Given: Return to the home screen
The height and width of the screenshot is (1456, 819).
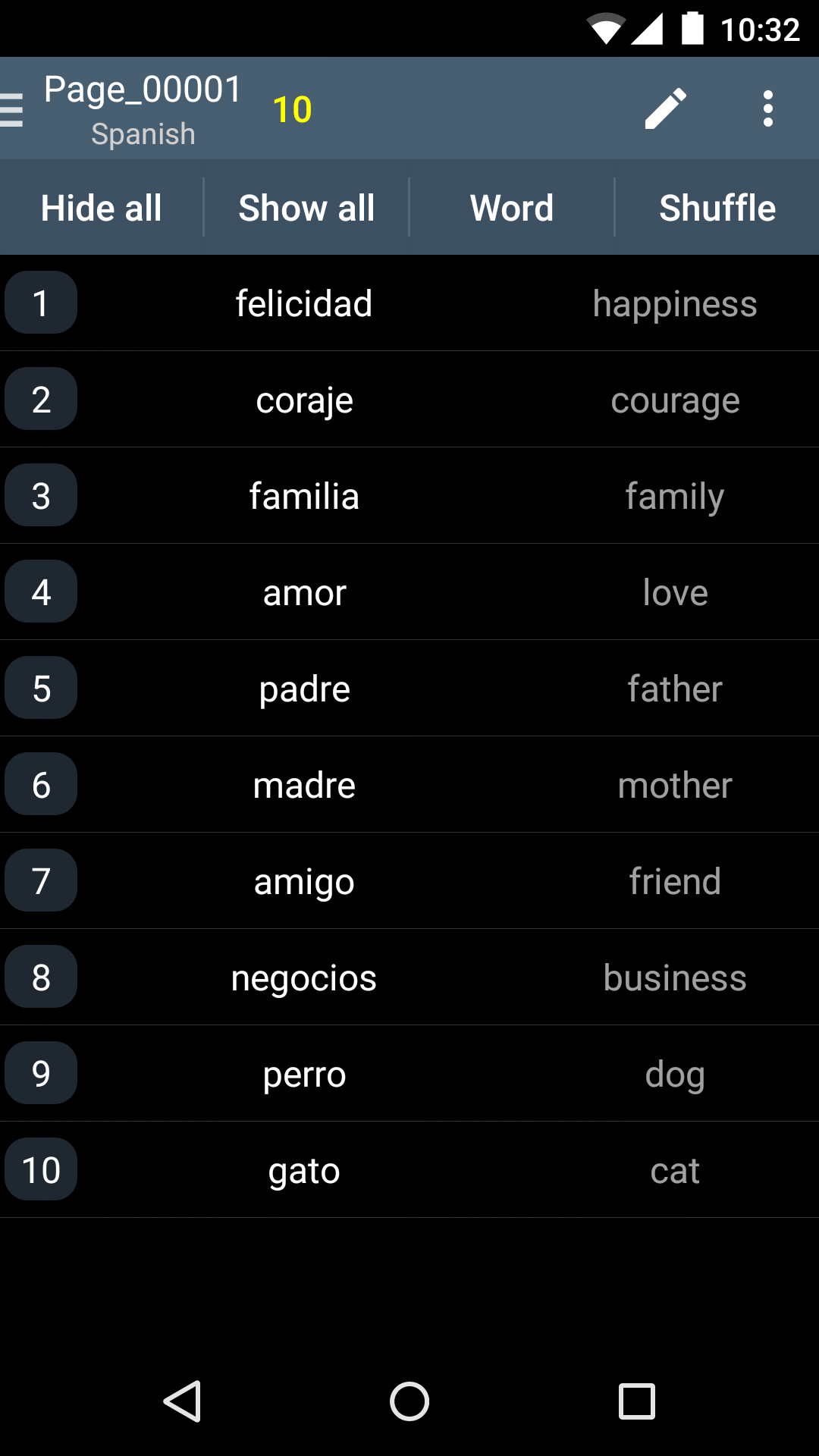Looking at the screenshot, I should coord(409,1401).
